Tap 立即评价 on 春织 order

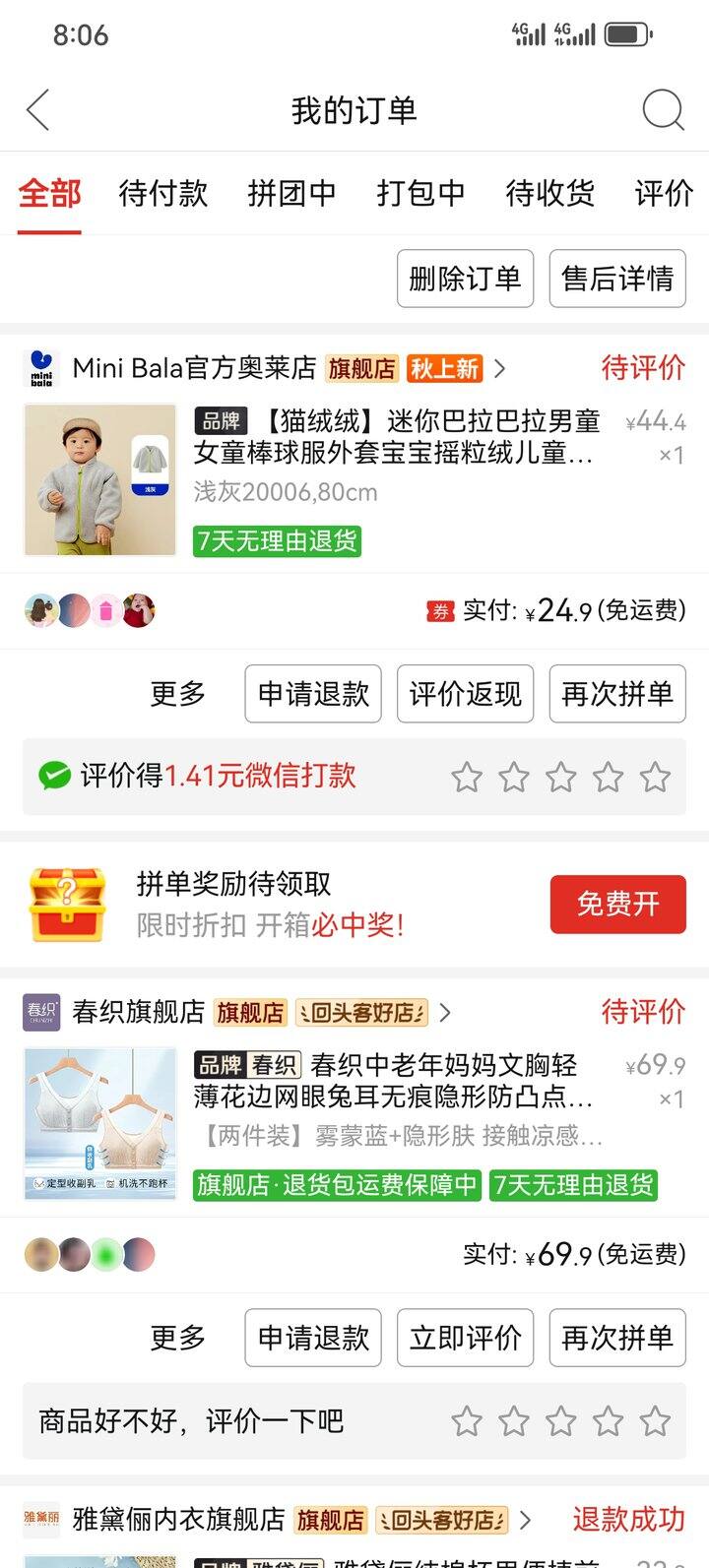[x=465, y=1338]
